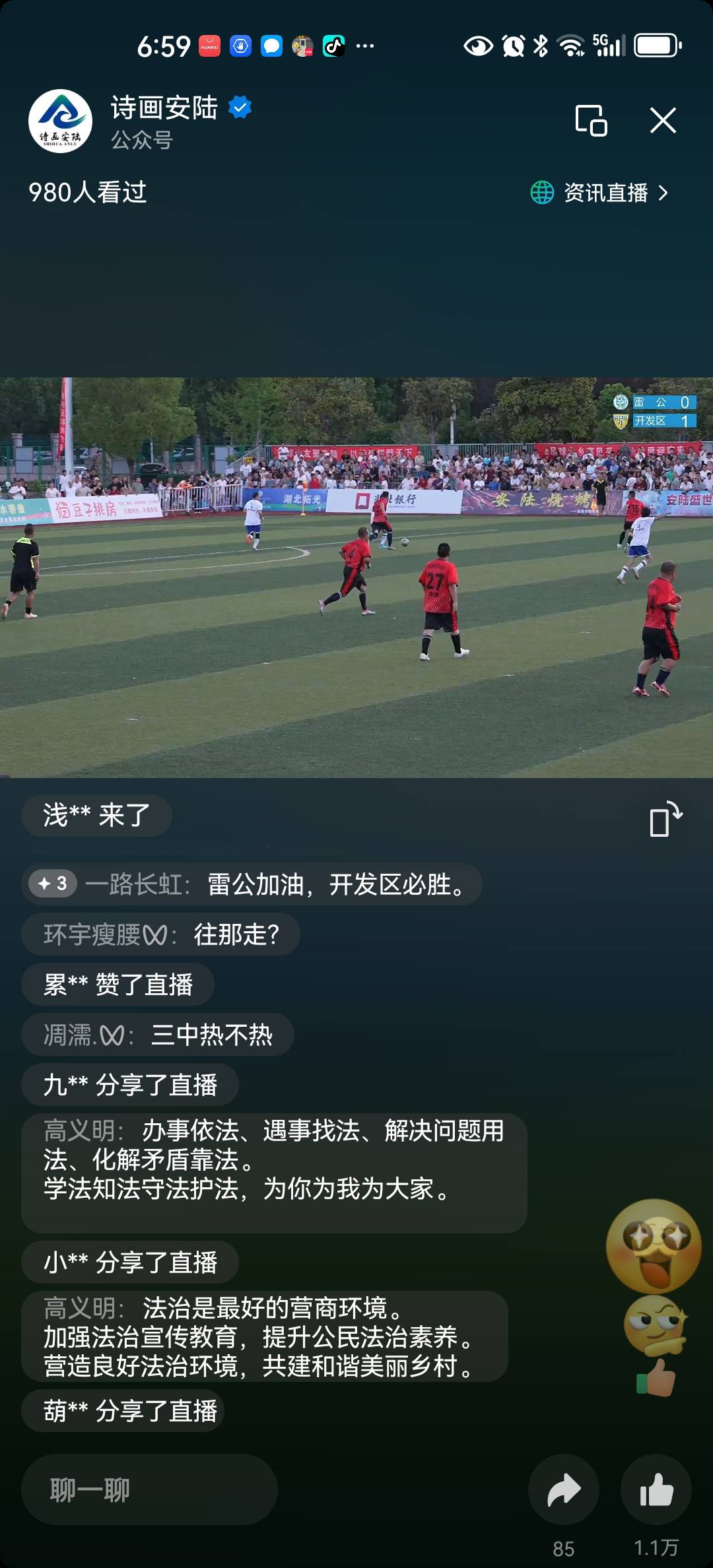Close the live stream

tap(663, 121)
